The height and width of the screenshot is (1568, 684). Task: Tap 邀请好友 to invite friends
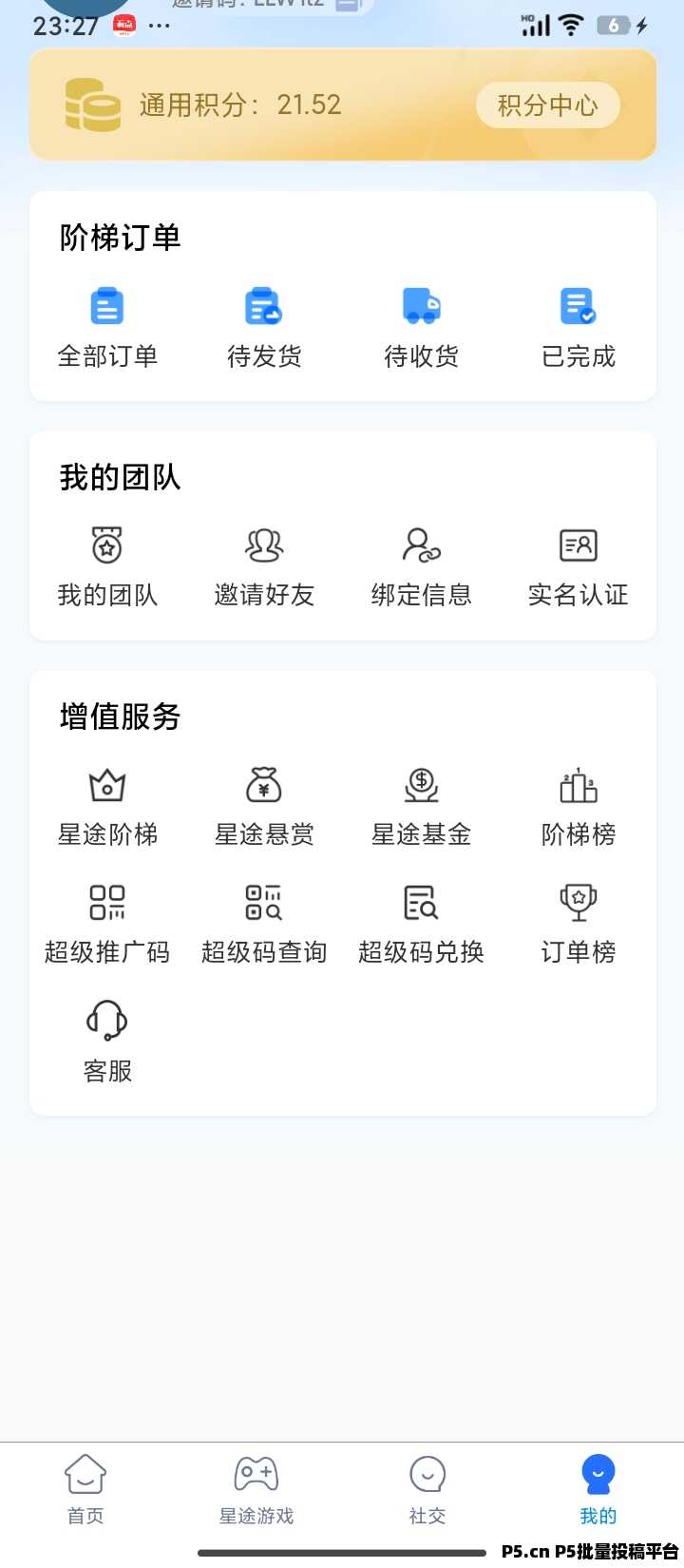[x=264, y=567]
